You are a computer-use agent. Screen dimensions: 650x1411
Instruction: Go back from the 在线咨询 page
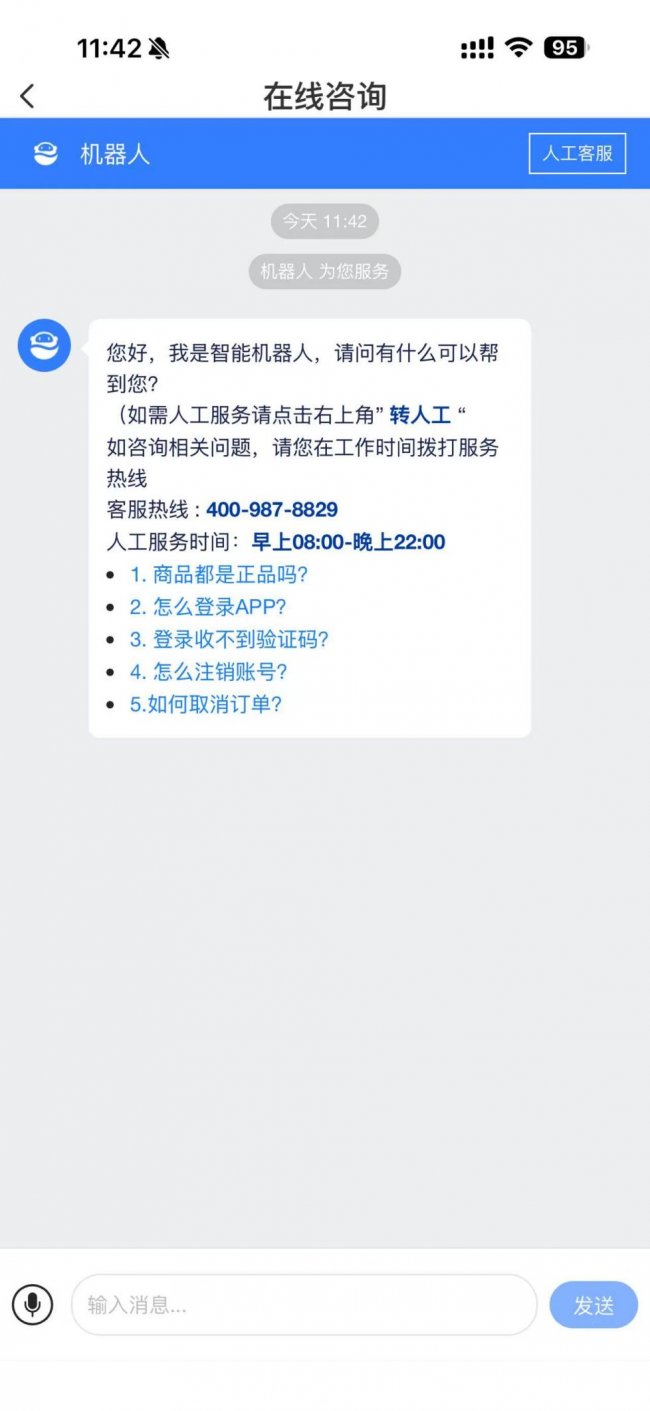[27, 96]
